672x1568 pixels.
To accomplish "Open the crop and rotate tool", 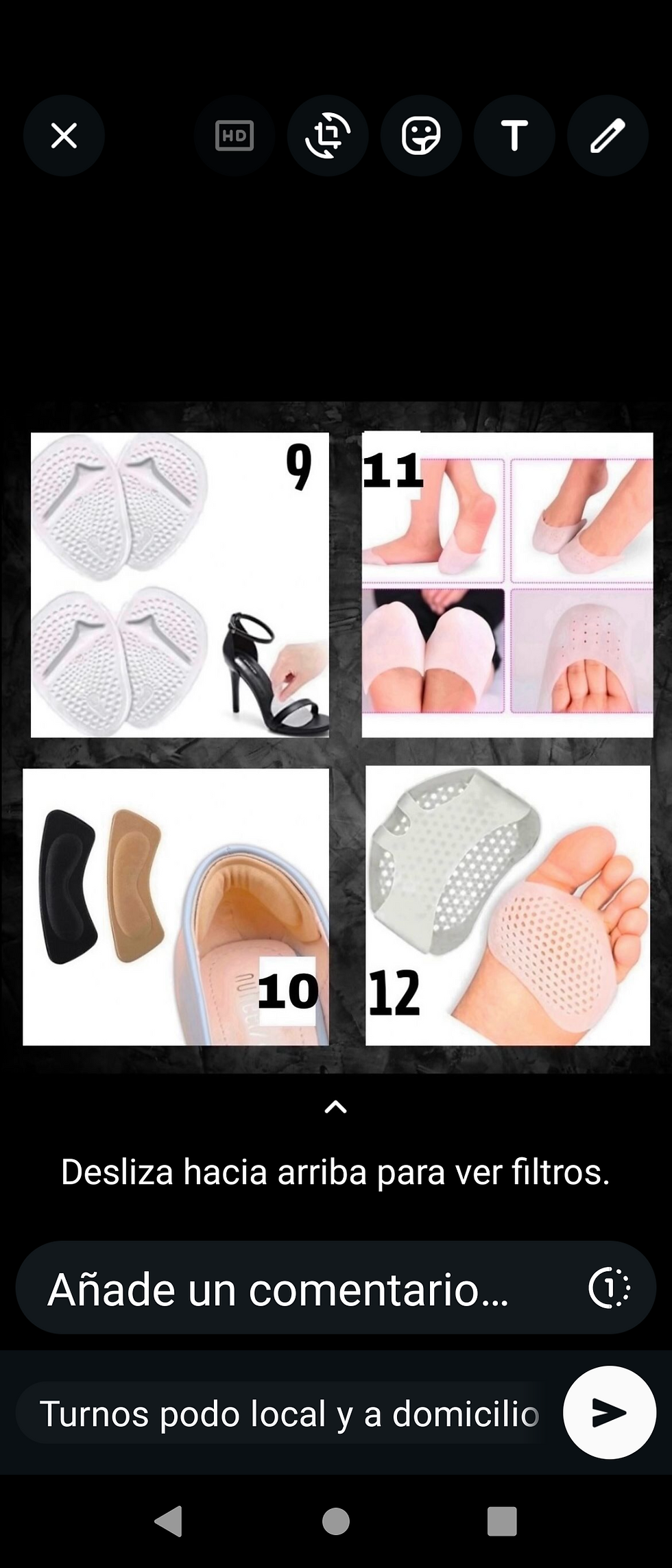I will [x=328, y=136].
